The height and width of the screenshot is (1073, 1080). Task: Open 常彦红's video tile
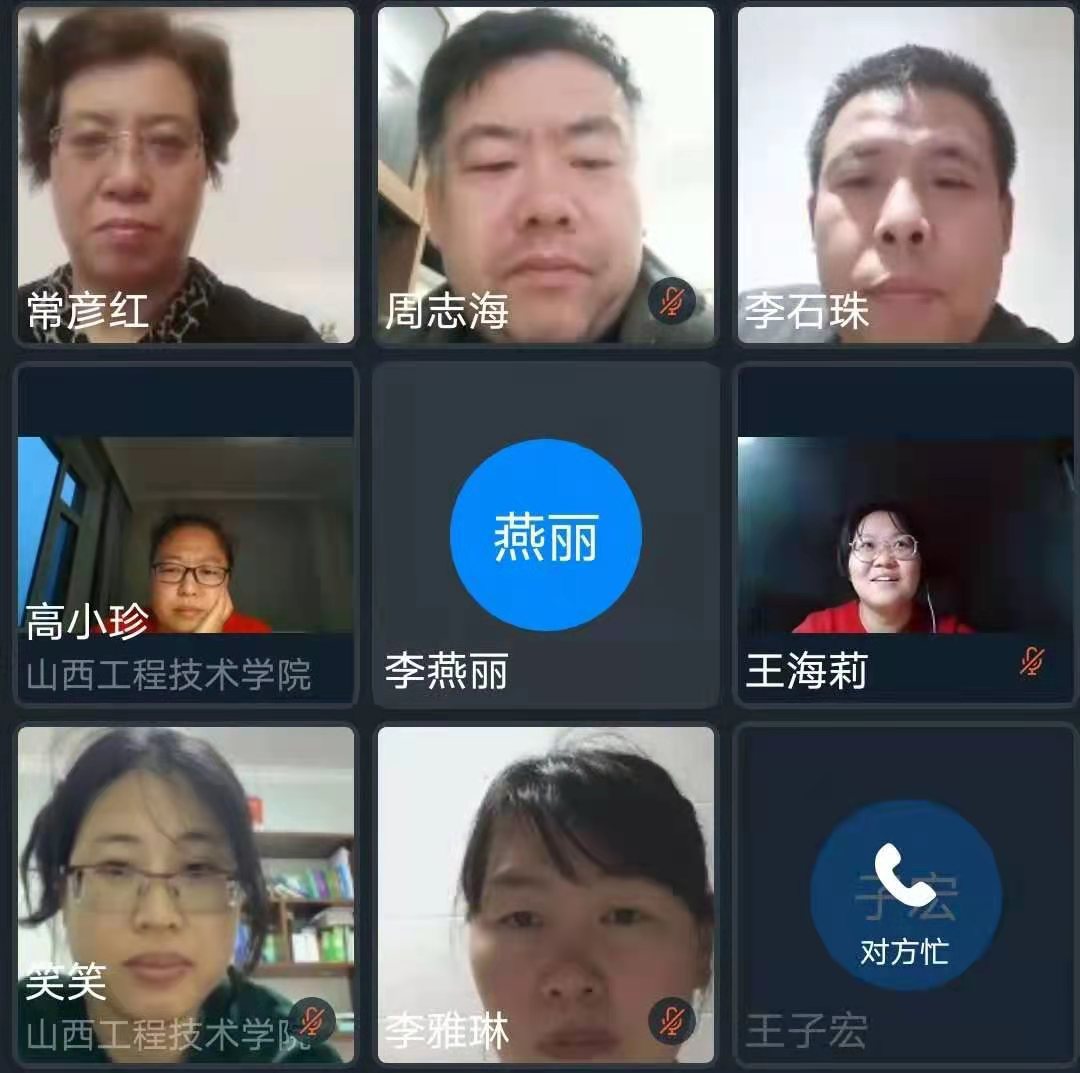click(186, 175)
